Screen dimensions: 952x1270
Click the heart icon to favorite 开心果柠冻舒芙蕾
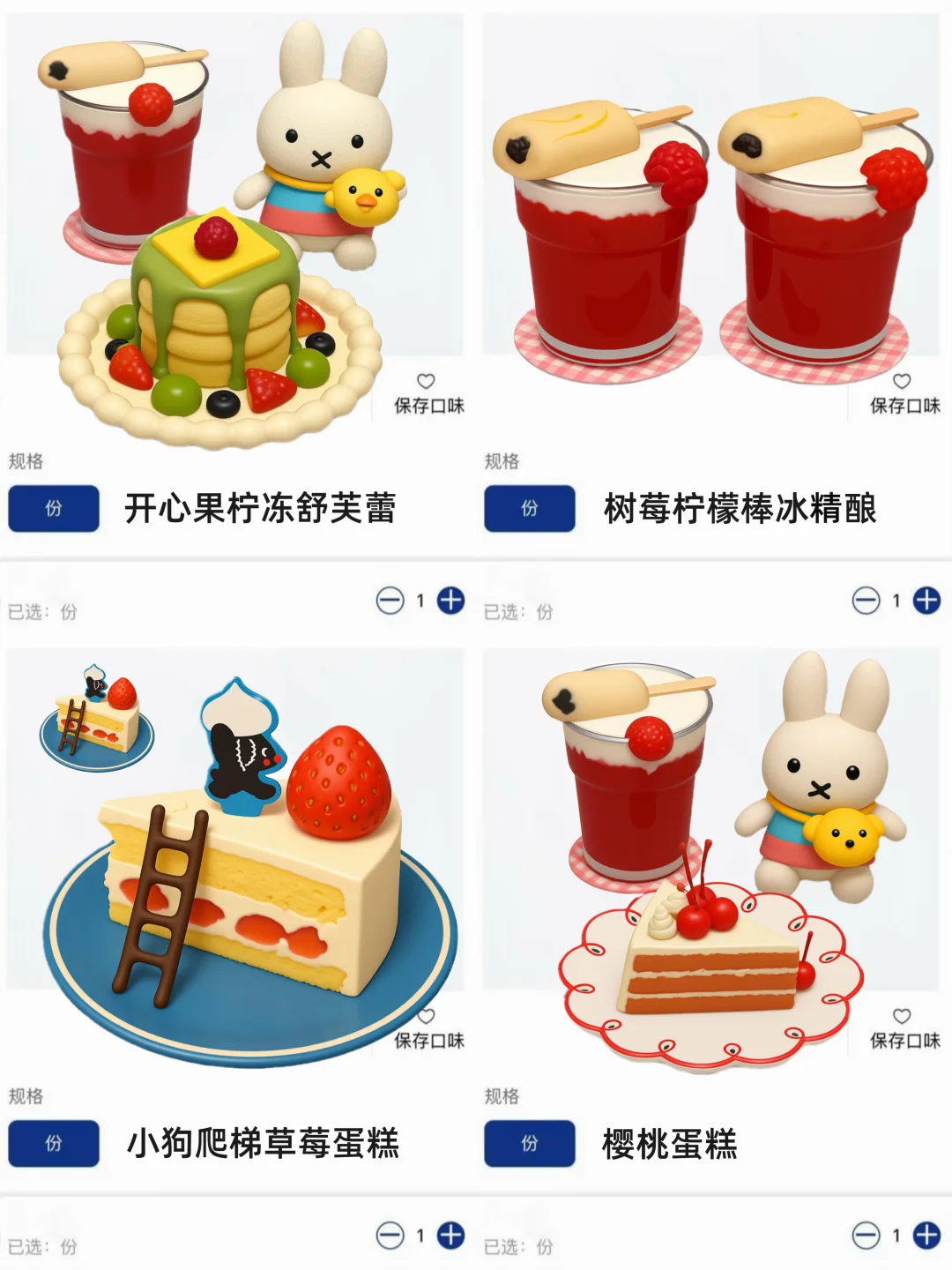[x=428, y=382]
